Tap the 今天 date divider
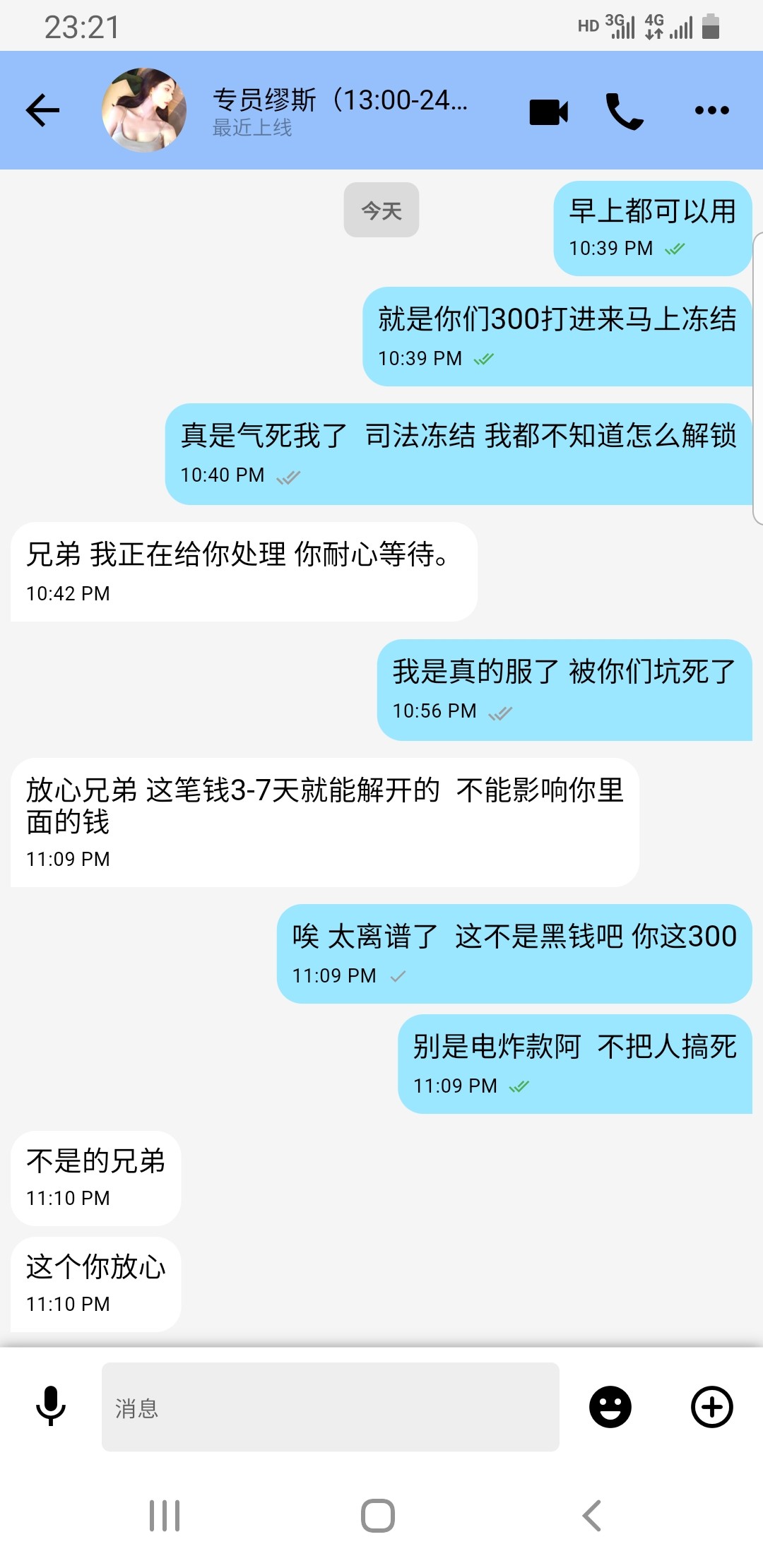763x1568 pixels. coord(380,210)
